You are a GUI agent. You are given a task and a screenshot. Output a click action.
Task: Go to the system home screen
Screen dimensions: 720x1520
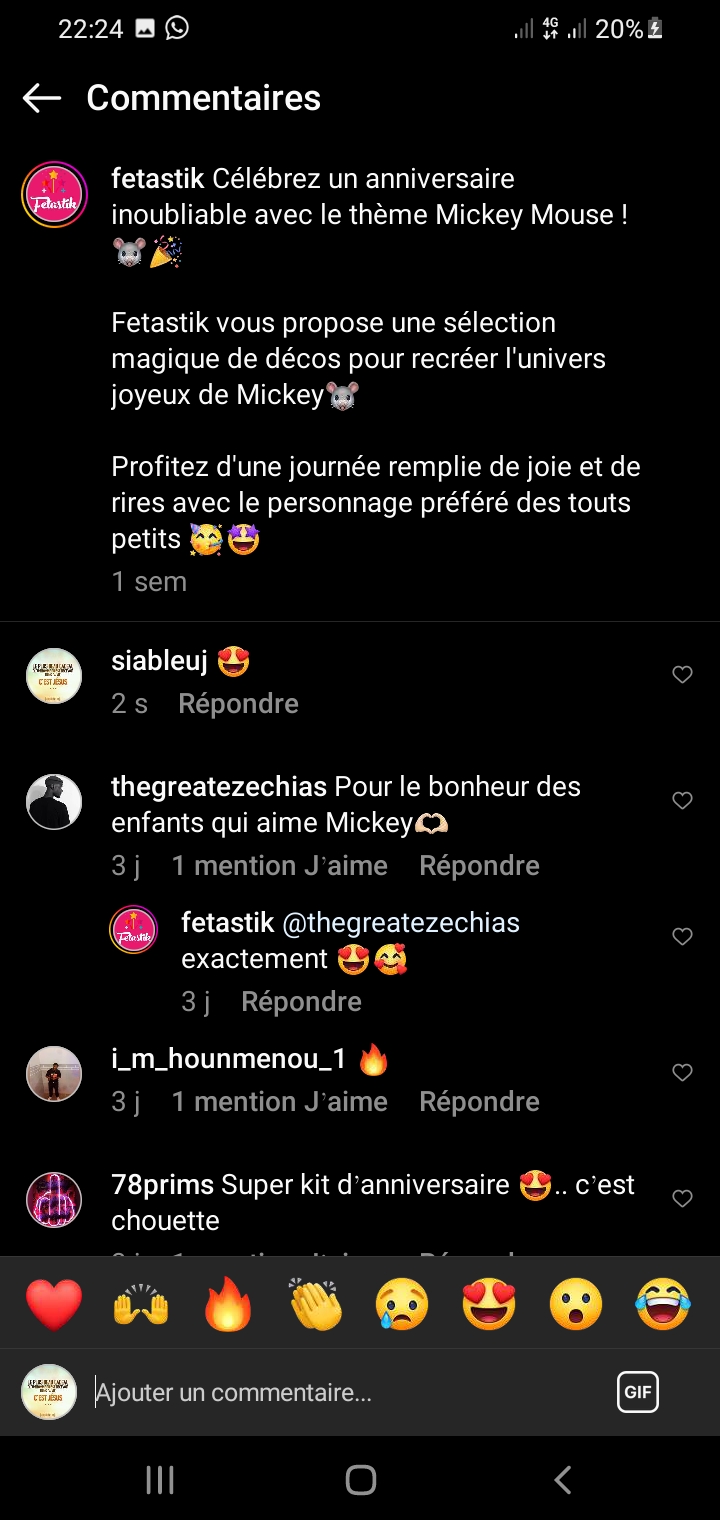tap(360, 1480)
